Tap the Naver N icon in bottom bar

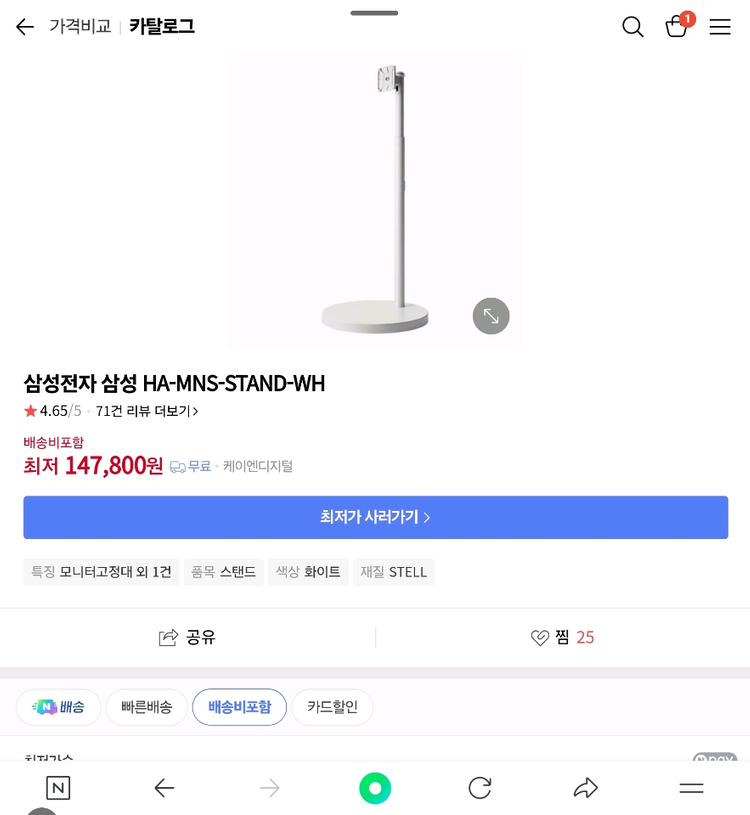(57, 787)
